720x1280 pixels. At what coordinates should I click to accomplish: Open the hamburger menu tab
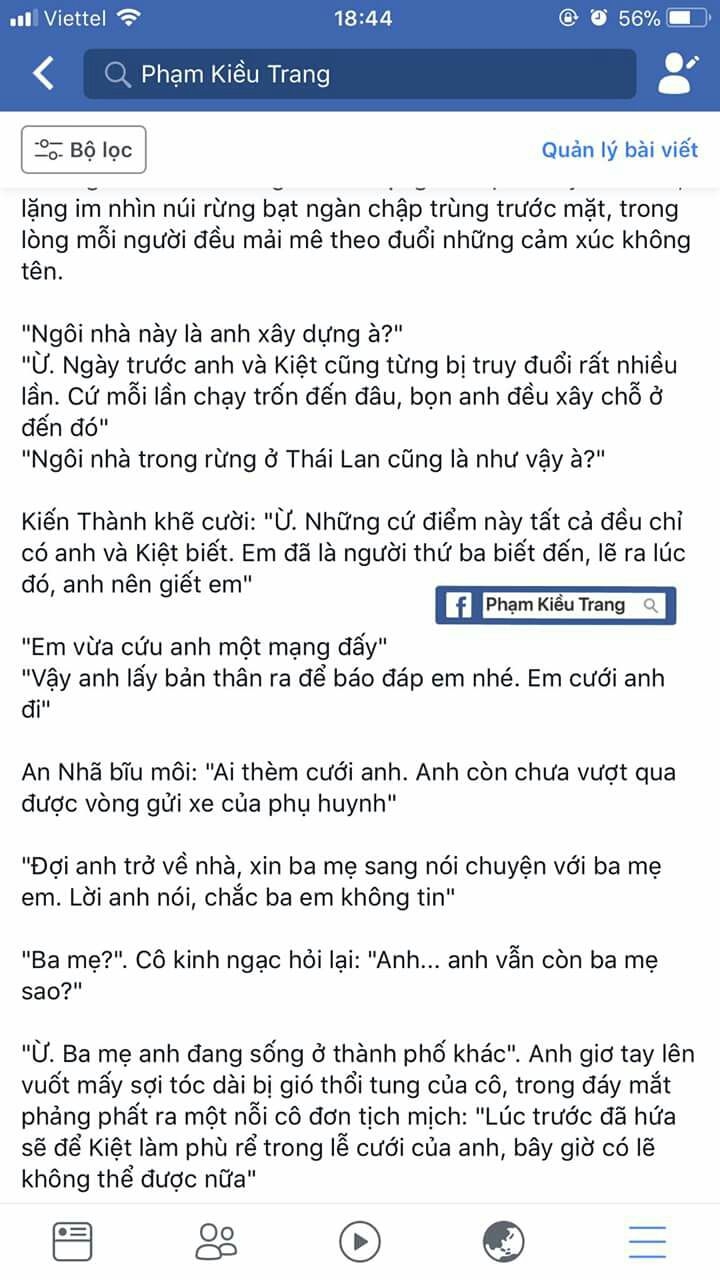(648, 1241)
